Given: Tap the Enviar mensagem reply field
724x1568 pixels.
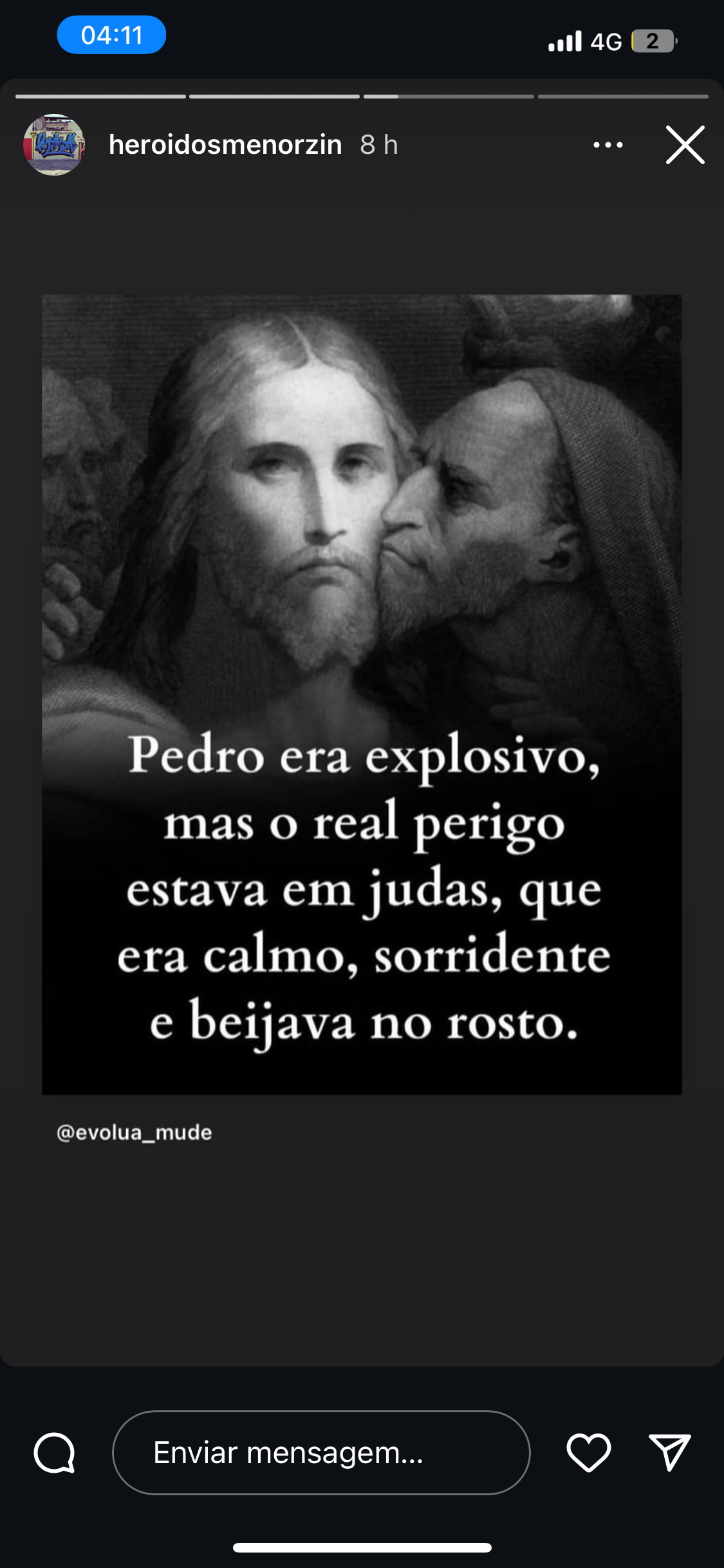Looking at the screenshot, I should click(x=320, y=1453).
